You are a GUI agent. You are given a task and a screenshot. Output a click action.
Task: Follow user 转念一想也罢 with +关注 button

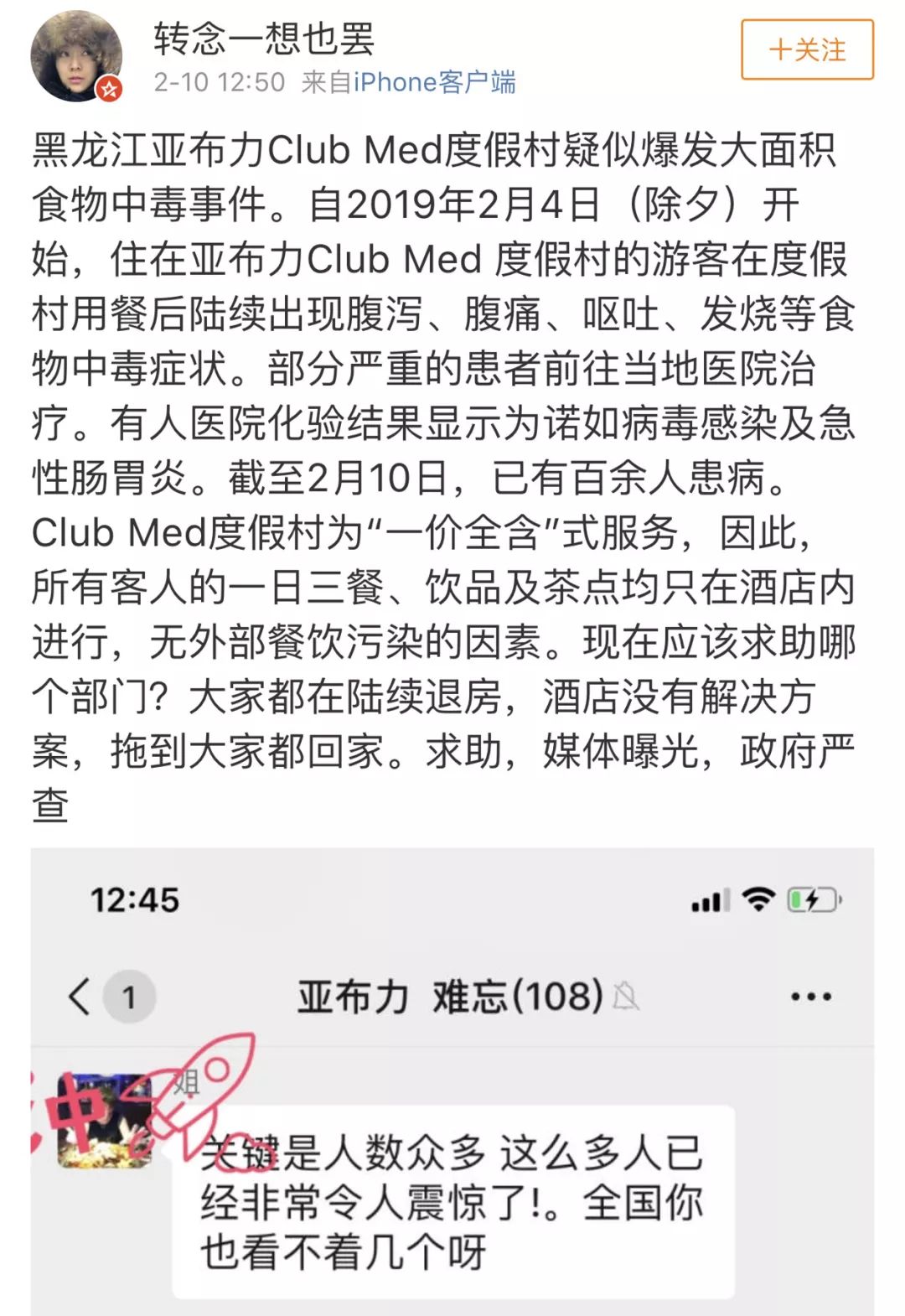click(x=806, y=49)
